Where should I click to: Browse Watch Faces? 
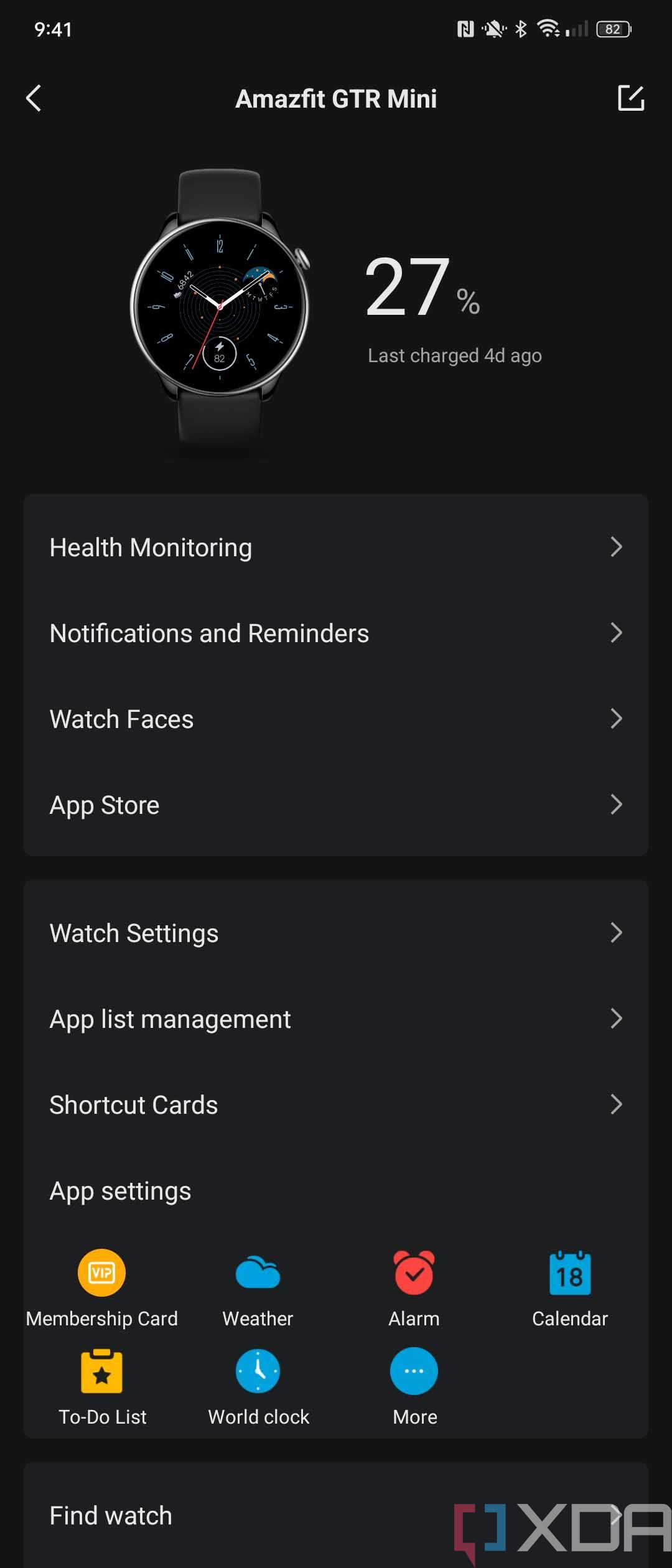point(336,719)
